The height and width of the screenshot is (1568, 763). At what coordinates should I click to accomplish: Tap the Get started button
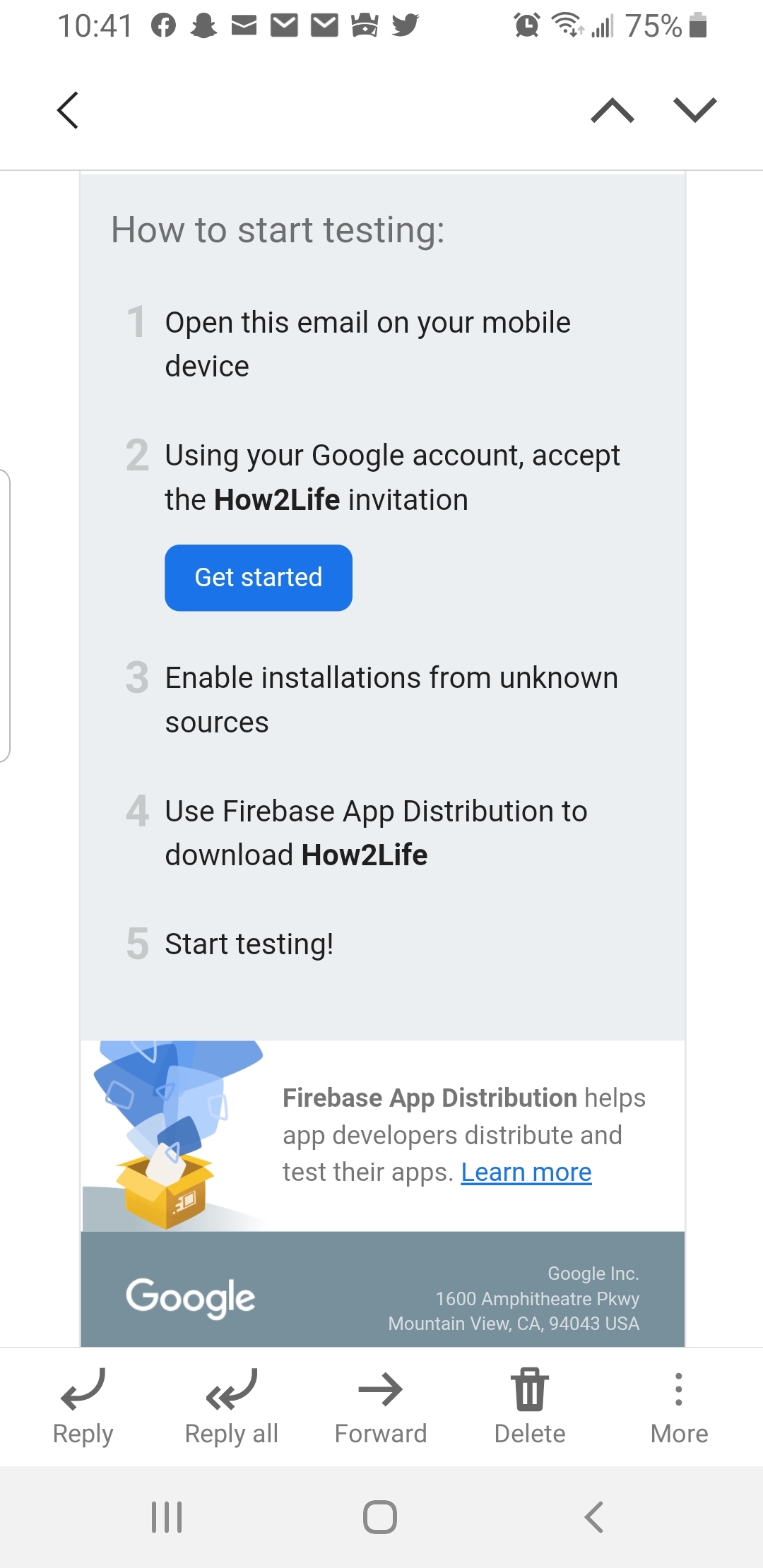coord(259,578)
